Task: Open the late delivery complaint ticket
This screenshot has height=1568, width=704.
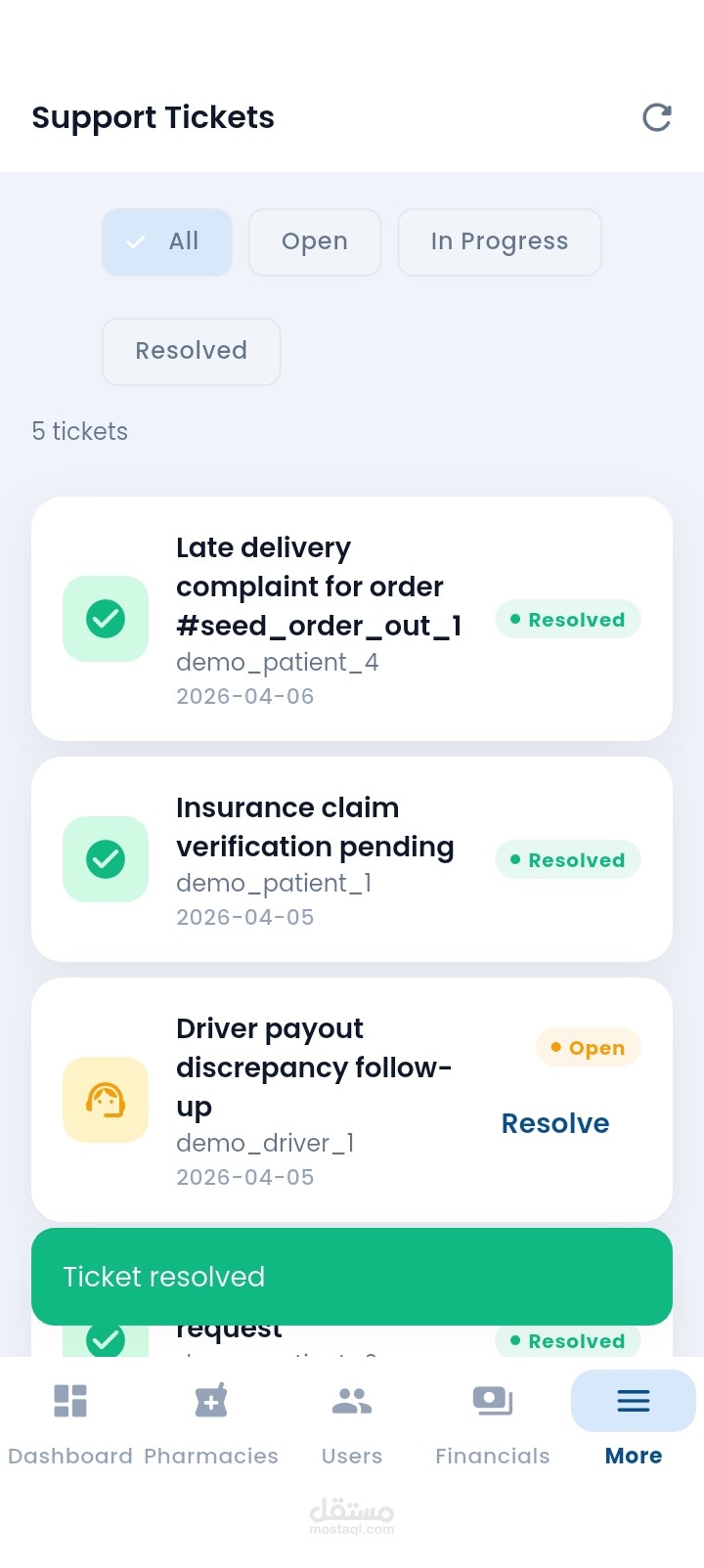Action: (352, 619)
